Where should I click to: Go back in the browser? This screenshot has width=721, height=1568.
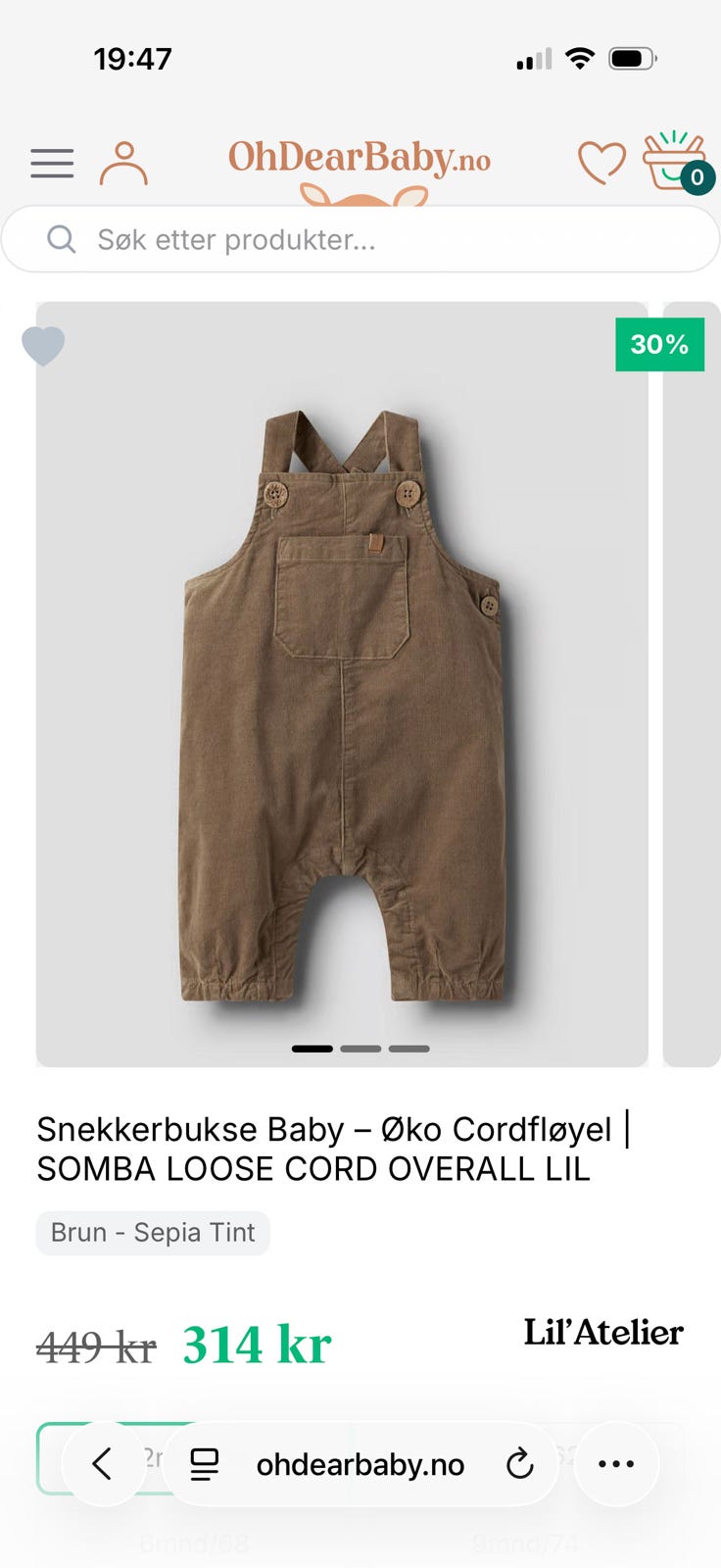click(103, 1464)
